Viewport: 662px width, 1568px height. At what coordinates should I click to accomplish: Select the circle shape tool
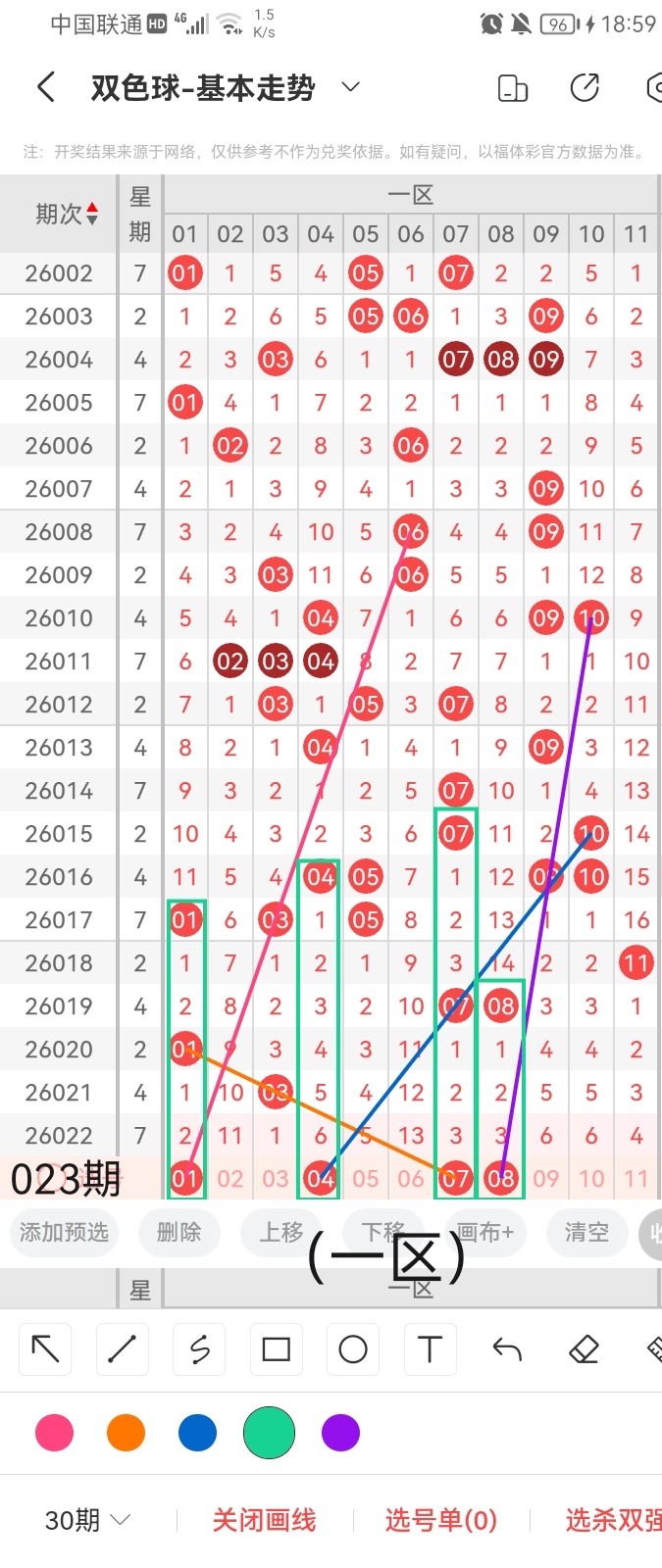point(353,1349)
